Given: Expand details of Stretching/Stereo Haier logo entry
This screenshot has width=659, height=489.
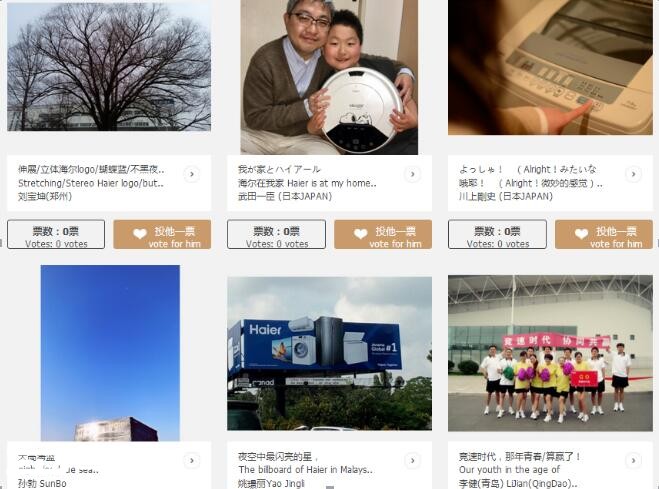Looking at the screenshot, I should (191, 175).
